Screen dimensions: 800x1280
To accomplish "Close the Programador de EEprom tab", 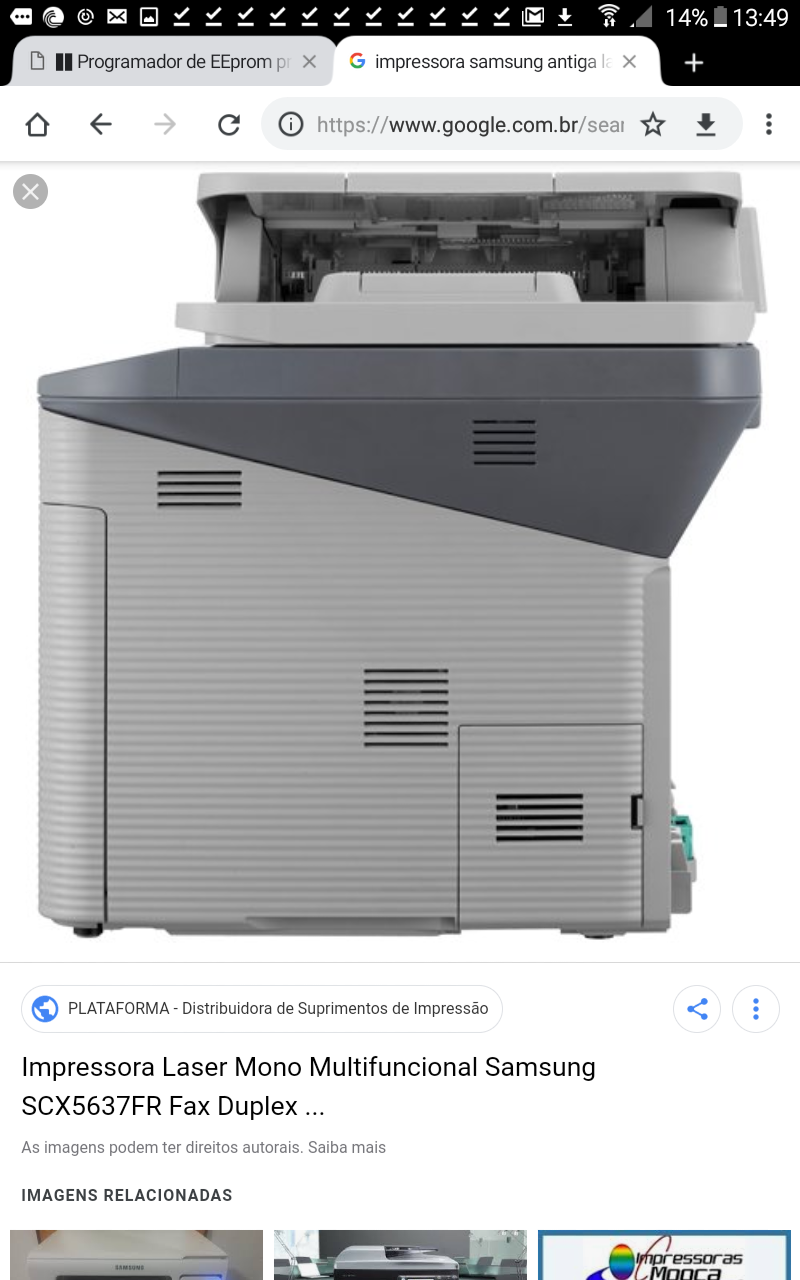I will point(309,62).
